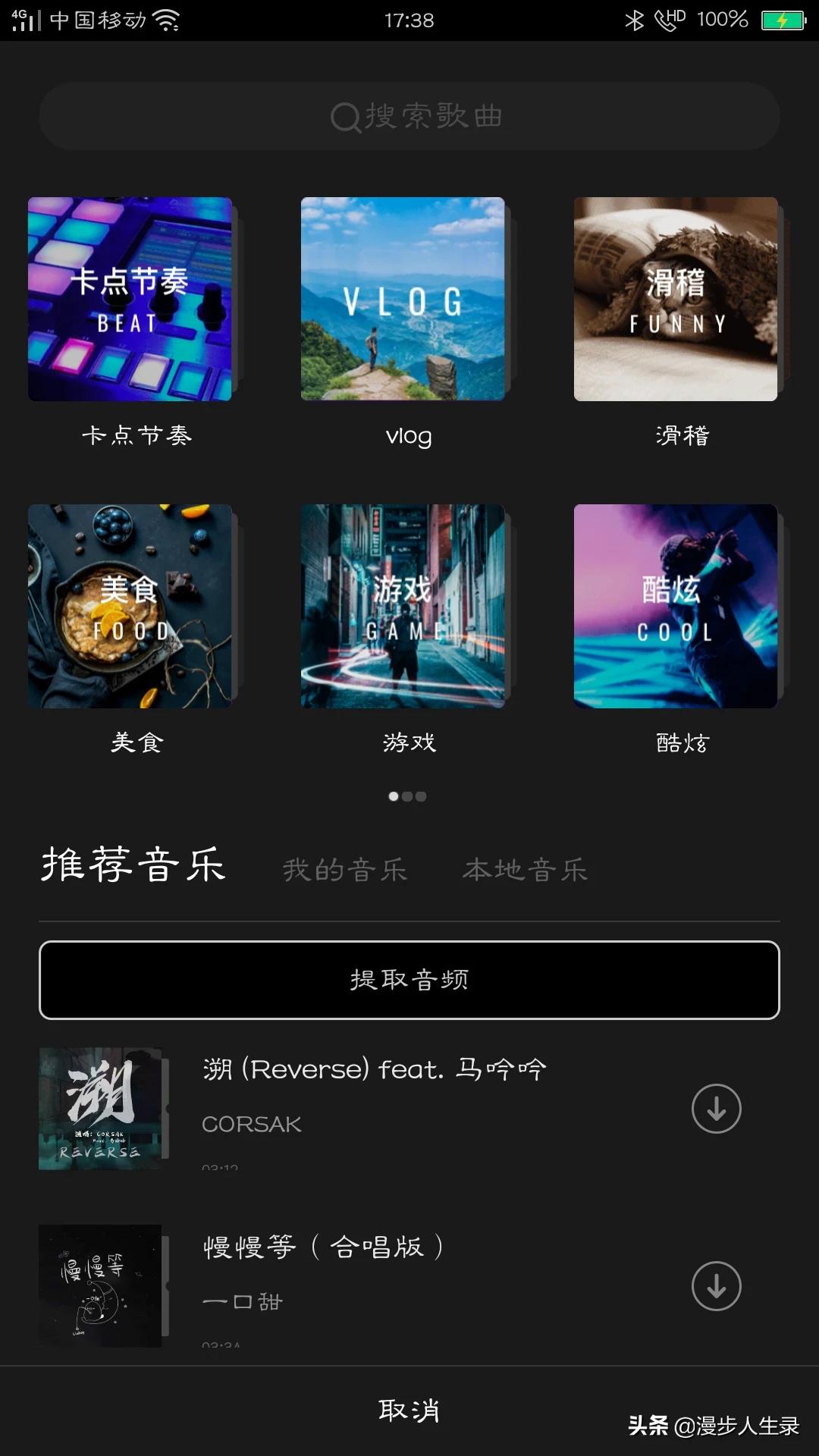The height and width of the screenshot is (1456, 819).
Task: Open the 滑稽 FUNNY music category
Action: point(676,300)
